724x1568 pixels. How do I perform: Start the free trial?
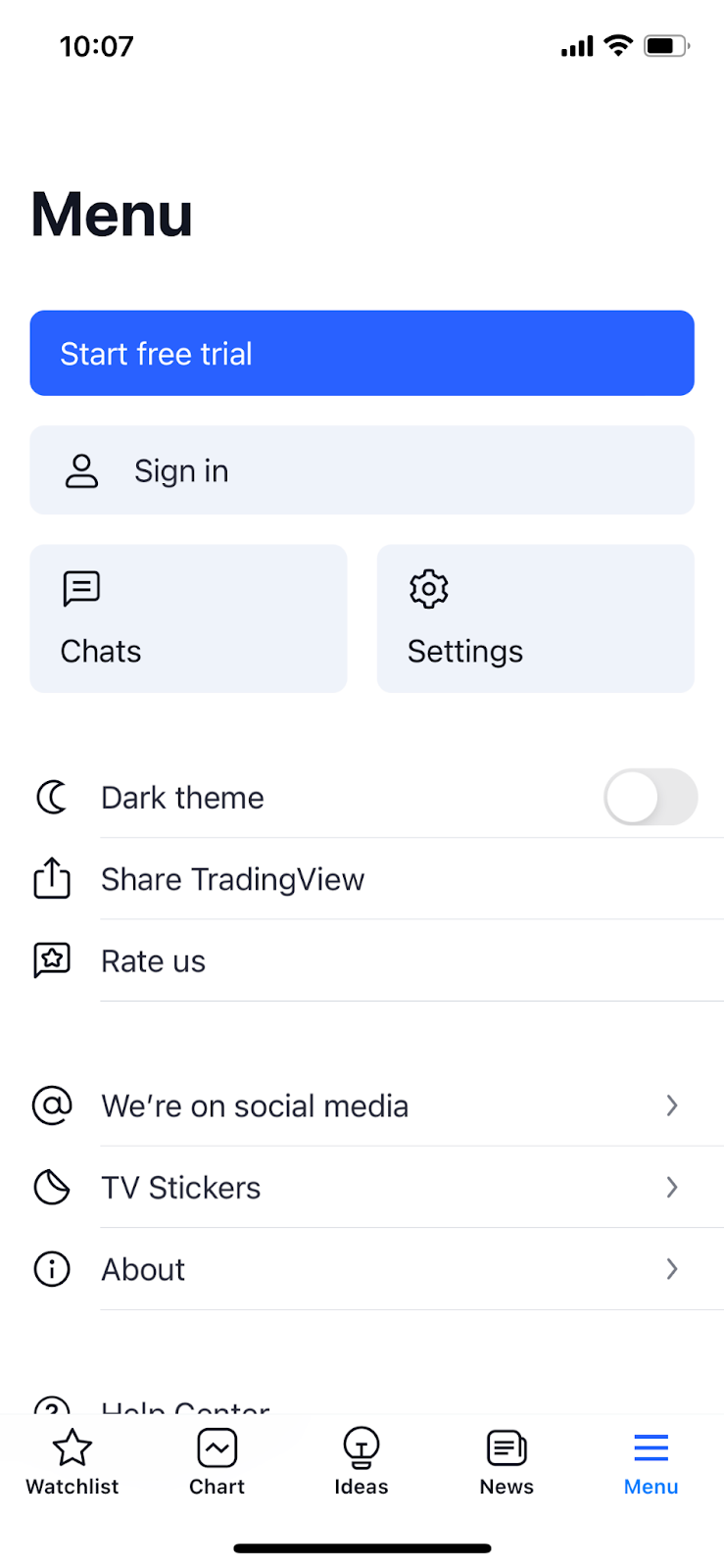(362, 353)
